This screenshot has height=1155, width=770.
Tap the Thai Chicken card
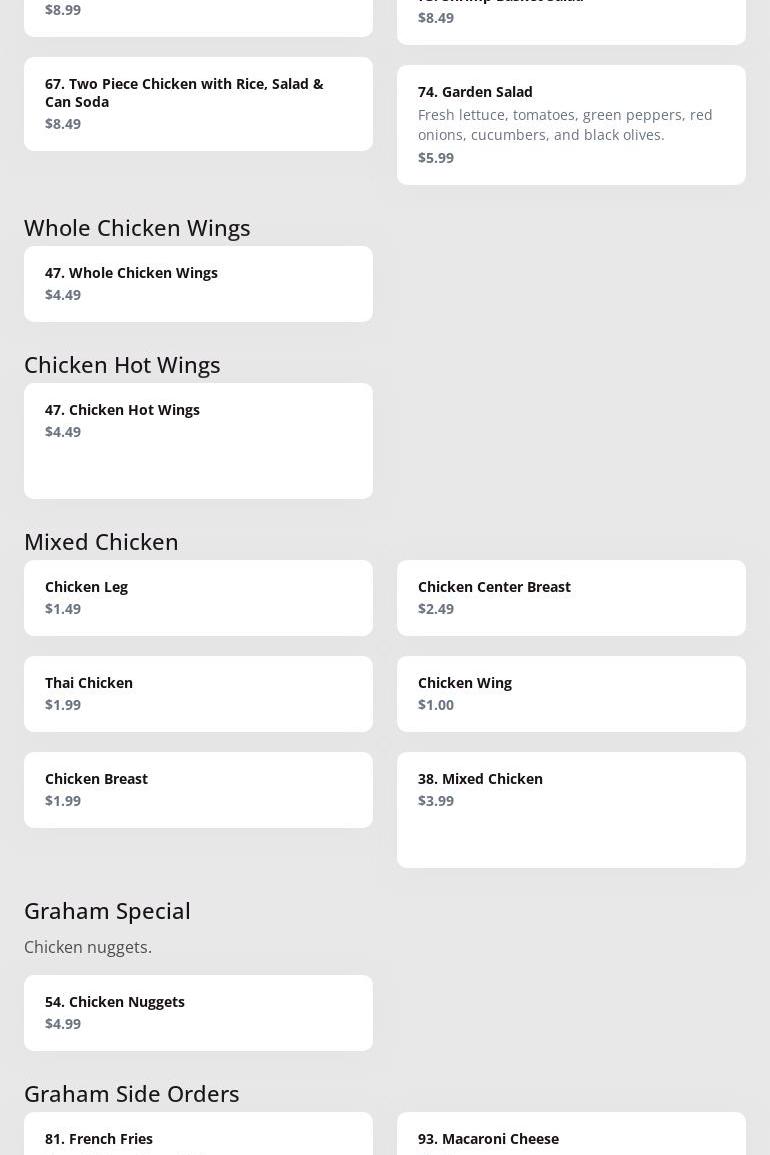pyautogui.click(x=198, y=693)
